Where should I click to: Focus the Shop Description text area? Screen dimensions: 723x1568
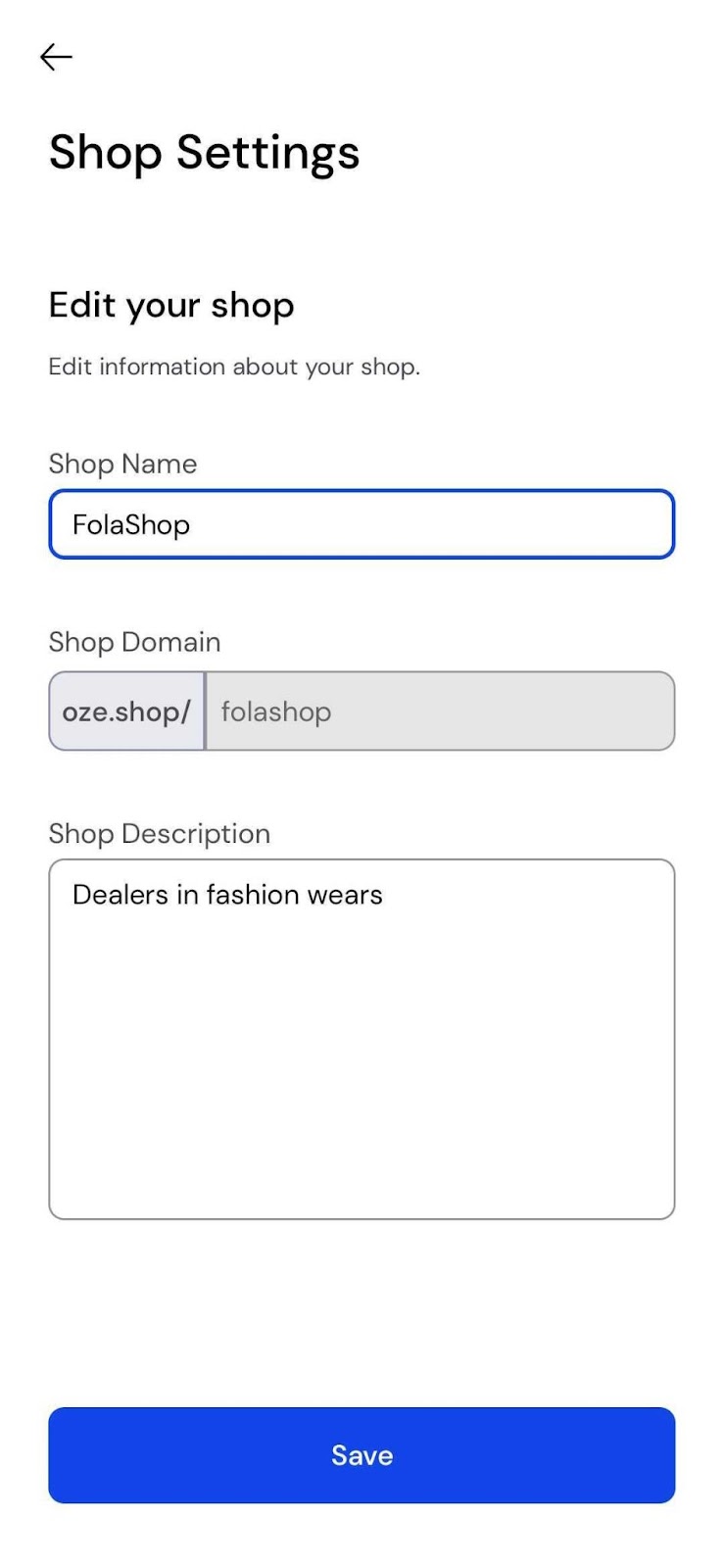point(361,1039)
